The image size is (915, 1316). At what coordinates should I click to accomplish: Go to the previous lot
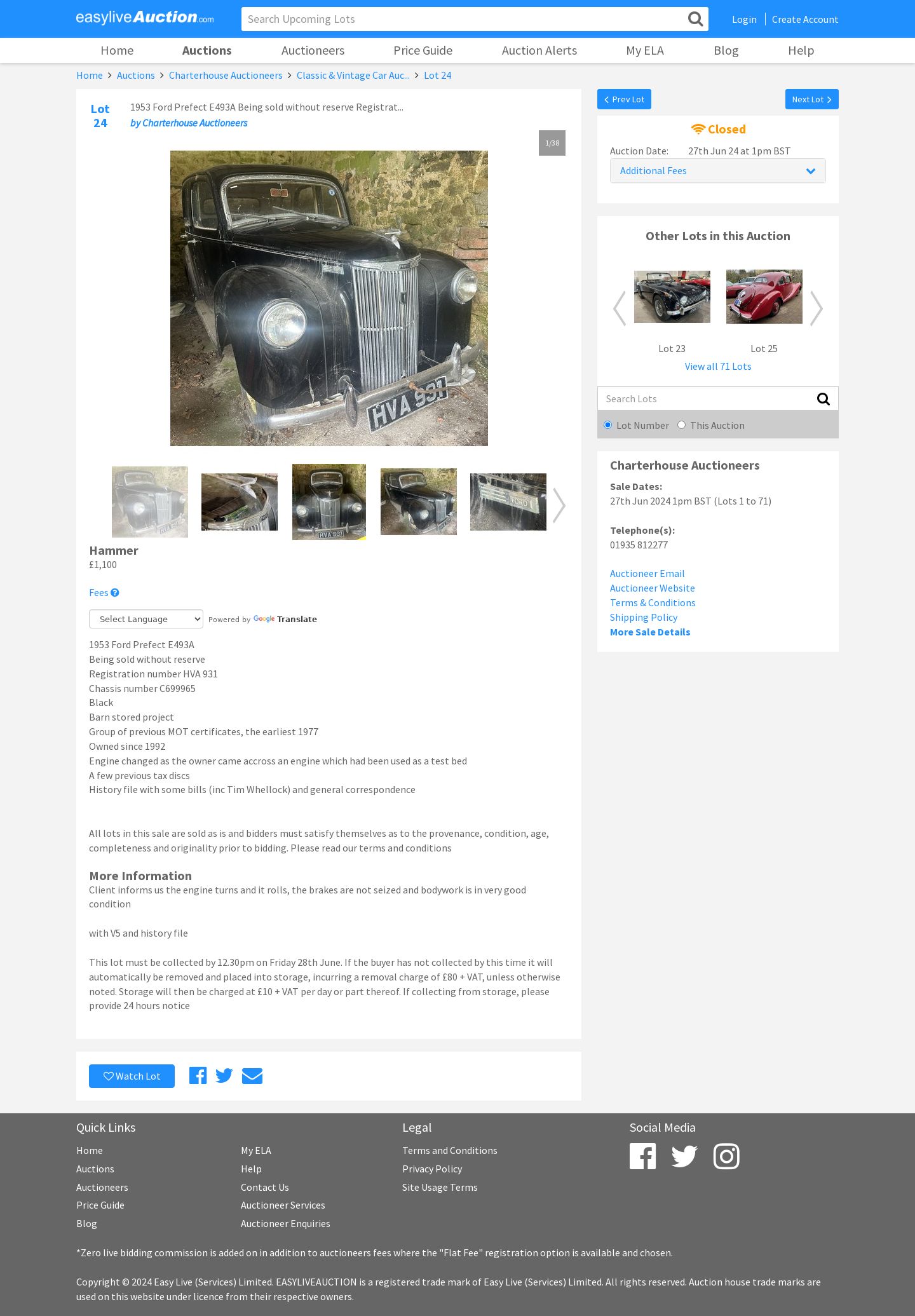click(x=624, y=99)
